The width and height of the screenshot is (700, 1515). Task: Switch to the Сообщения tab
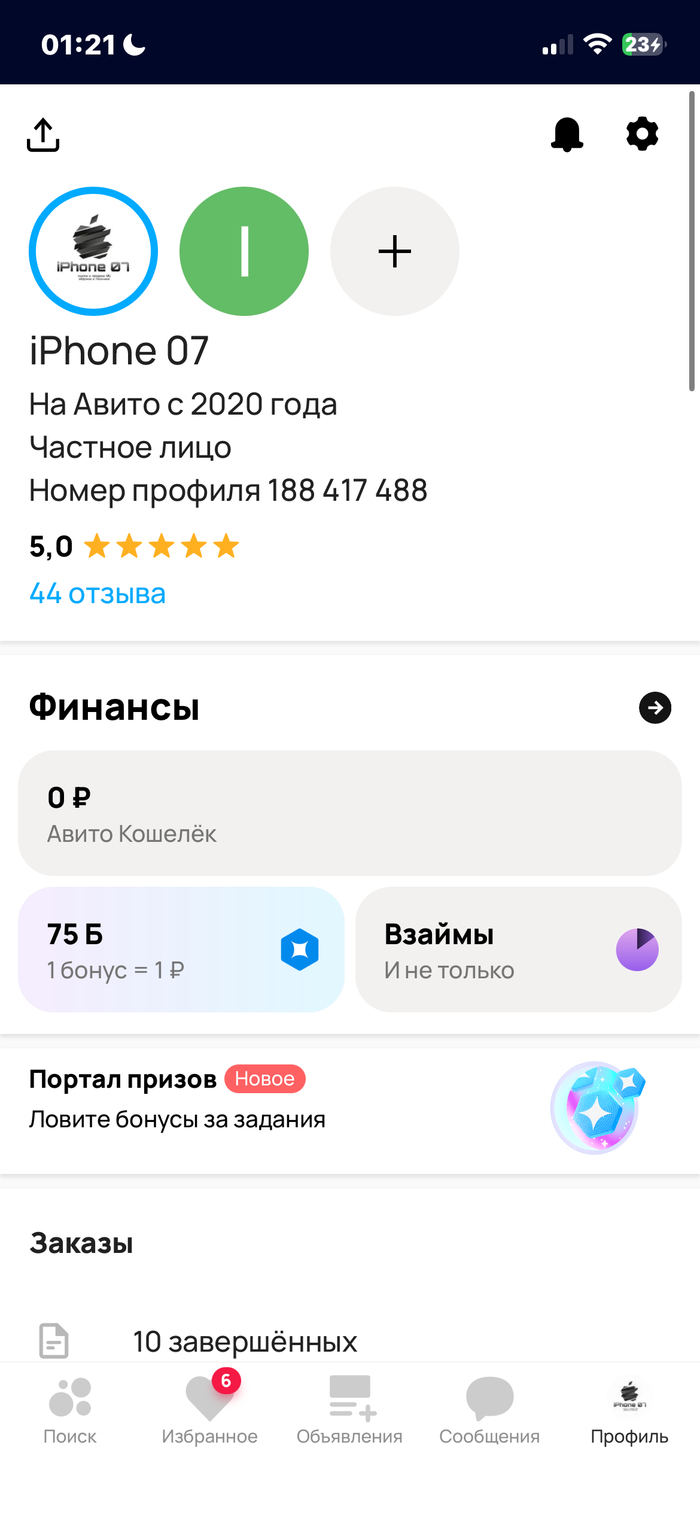[490, 1410]
